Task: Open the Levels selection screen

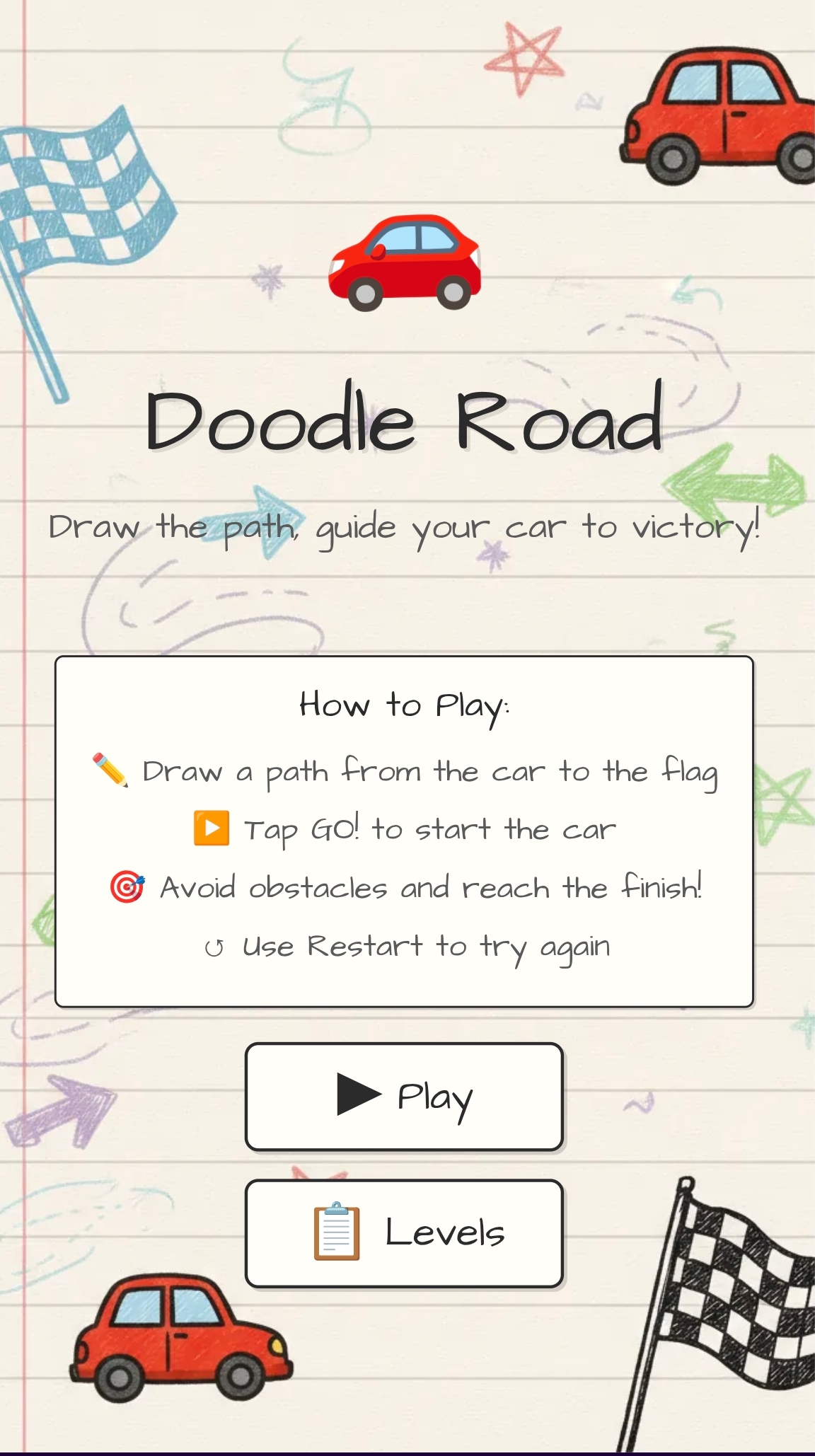Action: (x=404, y=1233)
